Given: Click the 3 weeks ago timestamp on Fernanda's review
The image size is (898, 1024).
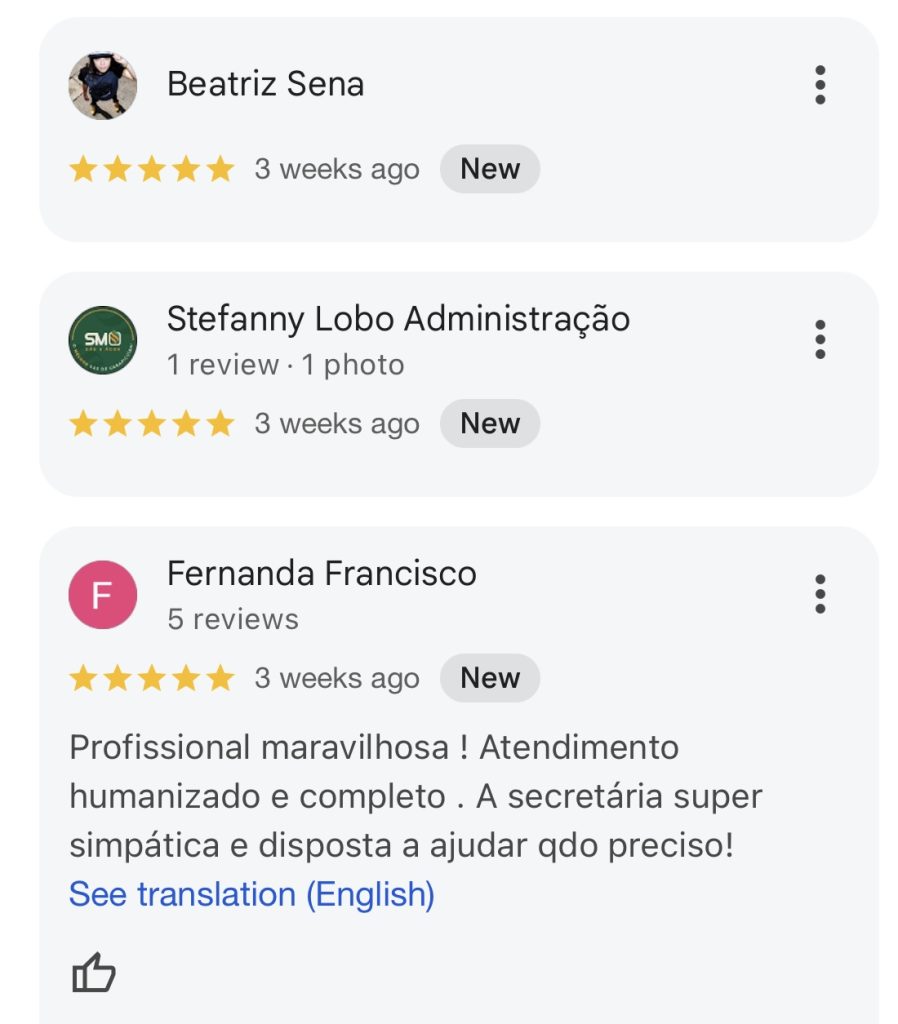Looking at the screenshot, I should [x=335, y=677].
